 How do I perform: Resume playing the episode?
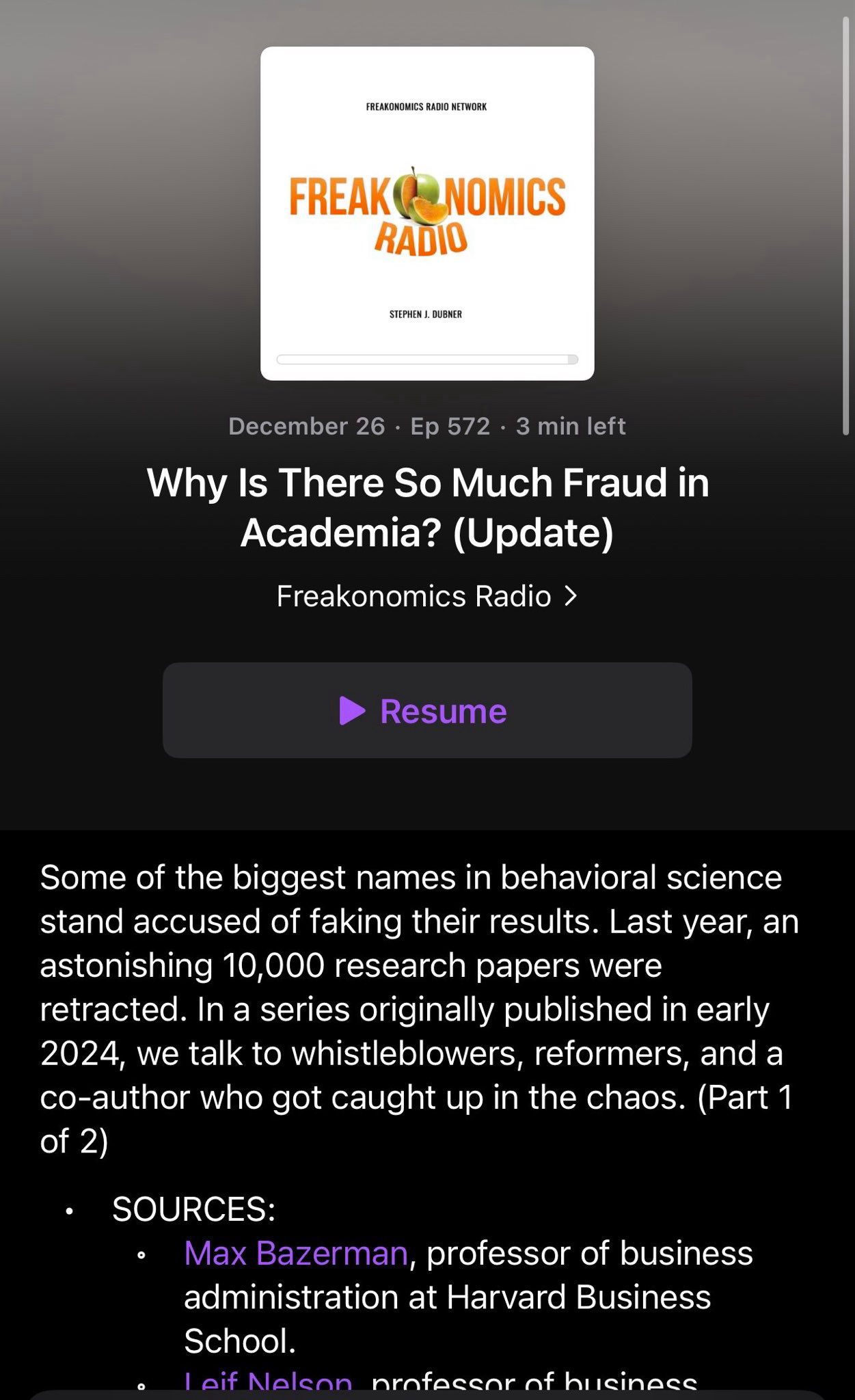(x=427, y=710)
